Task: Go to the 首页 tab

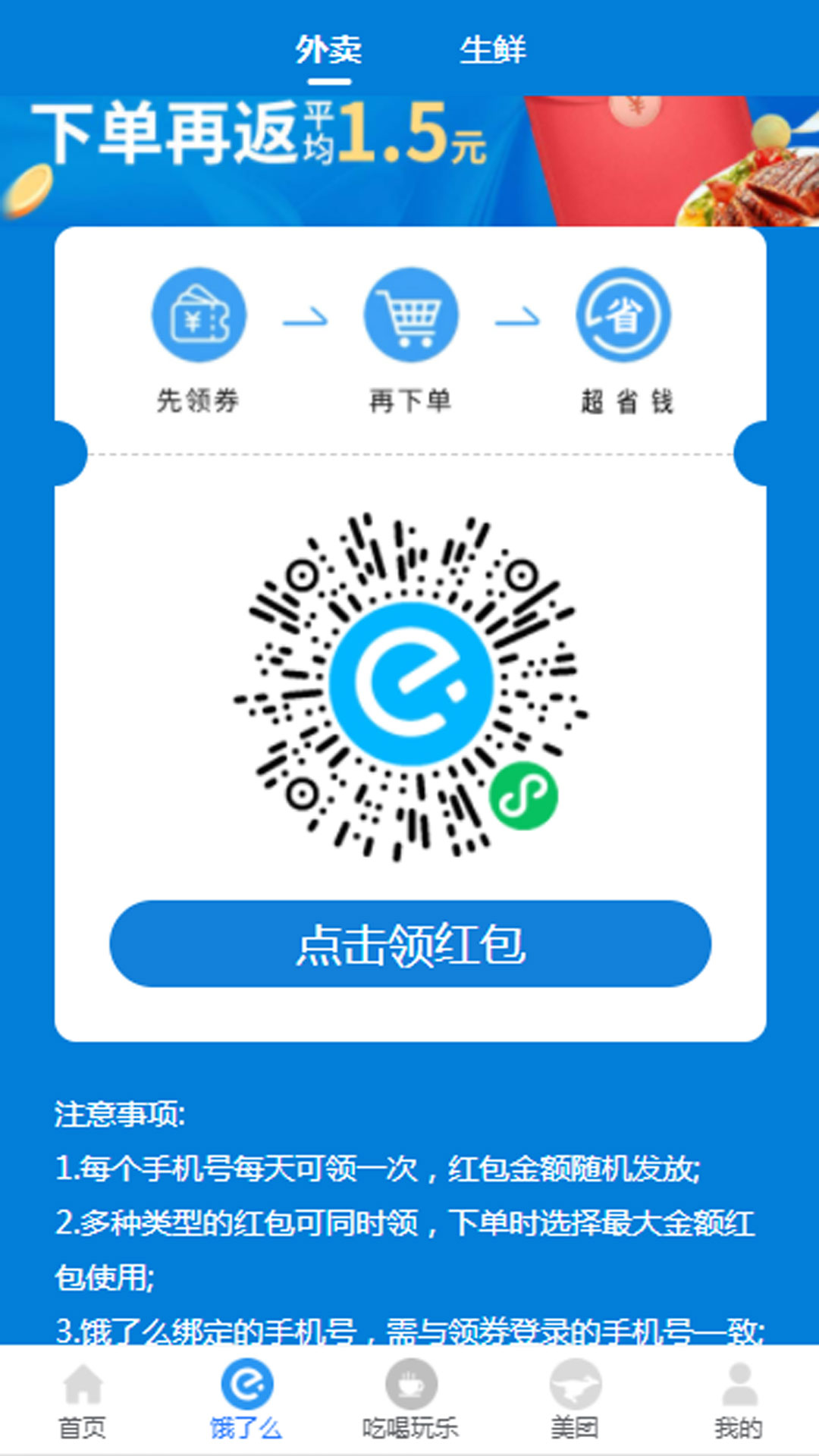Action: (x=82, y=1401)
